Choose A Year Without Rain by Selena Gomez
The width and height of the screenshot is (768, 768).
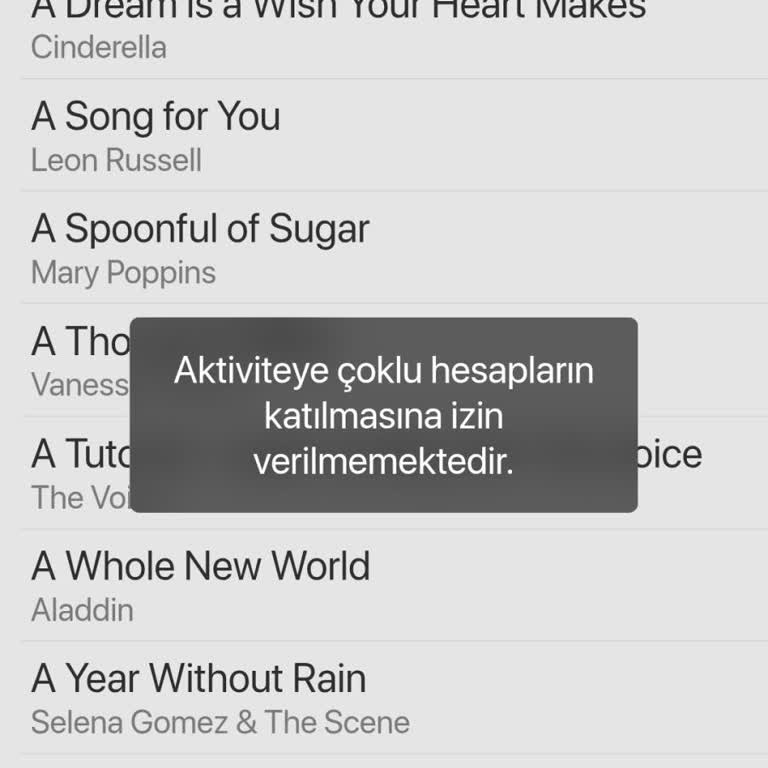pyautogui.click(x=200, y=697)
